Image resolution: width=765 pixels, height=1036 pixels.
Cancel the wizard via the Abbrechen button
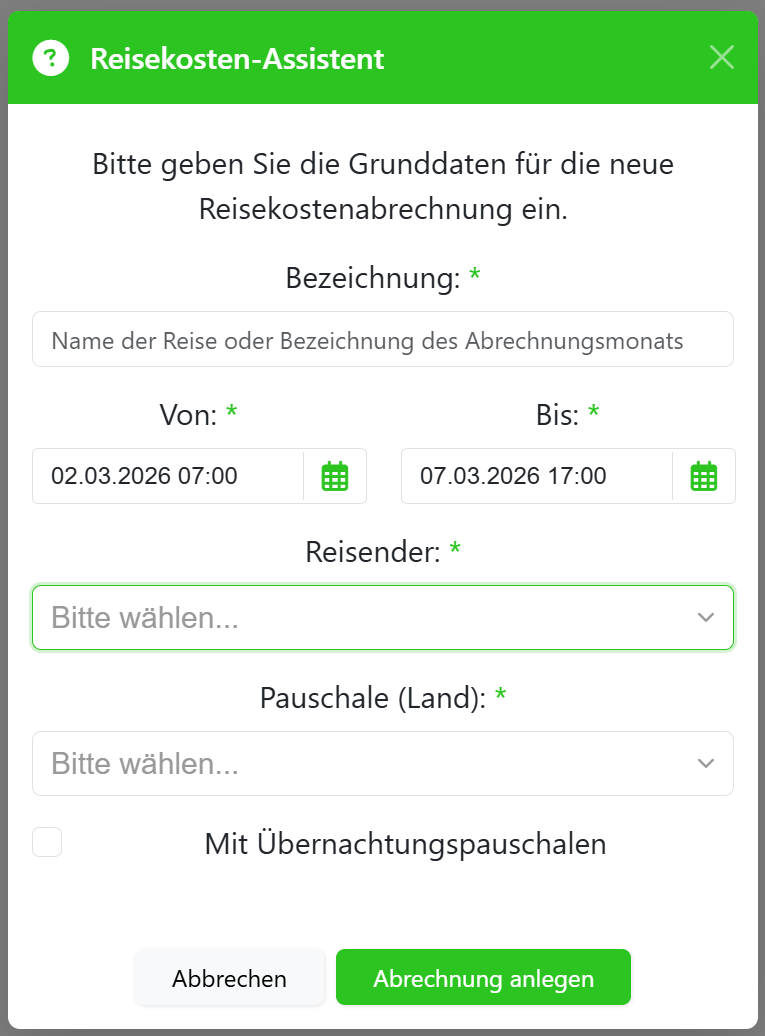pos(230,977)
